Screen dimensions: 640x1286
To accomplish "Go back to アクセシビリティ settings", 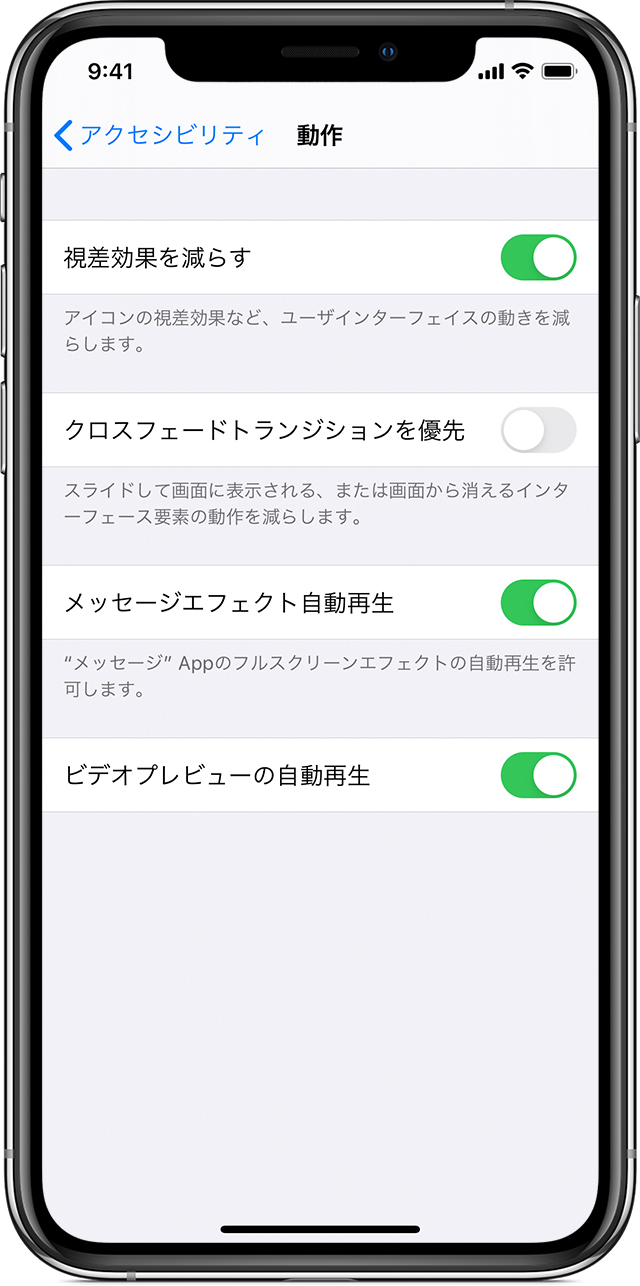I will [160, 136].
